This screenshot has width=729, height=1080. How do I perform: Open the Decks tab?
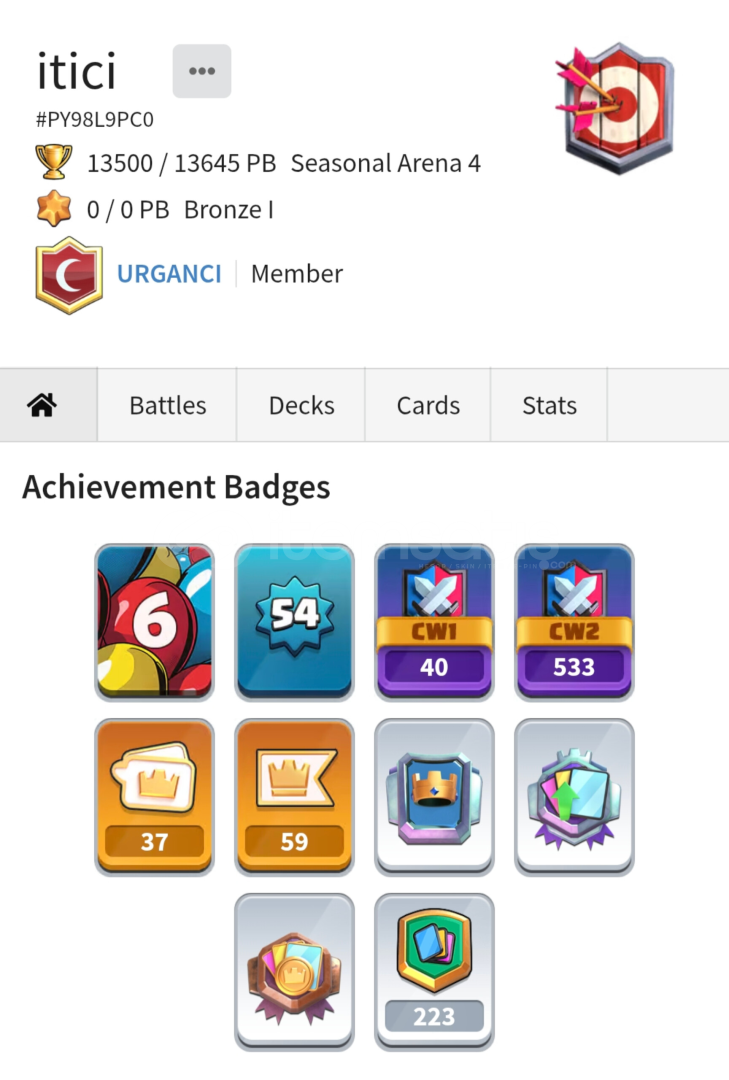pos(301,405)
